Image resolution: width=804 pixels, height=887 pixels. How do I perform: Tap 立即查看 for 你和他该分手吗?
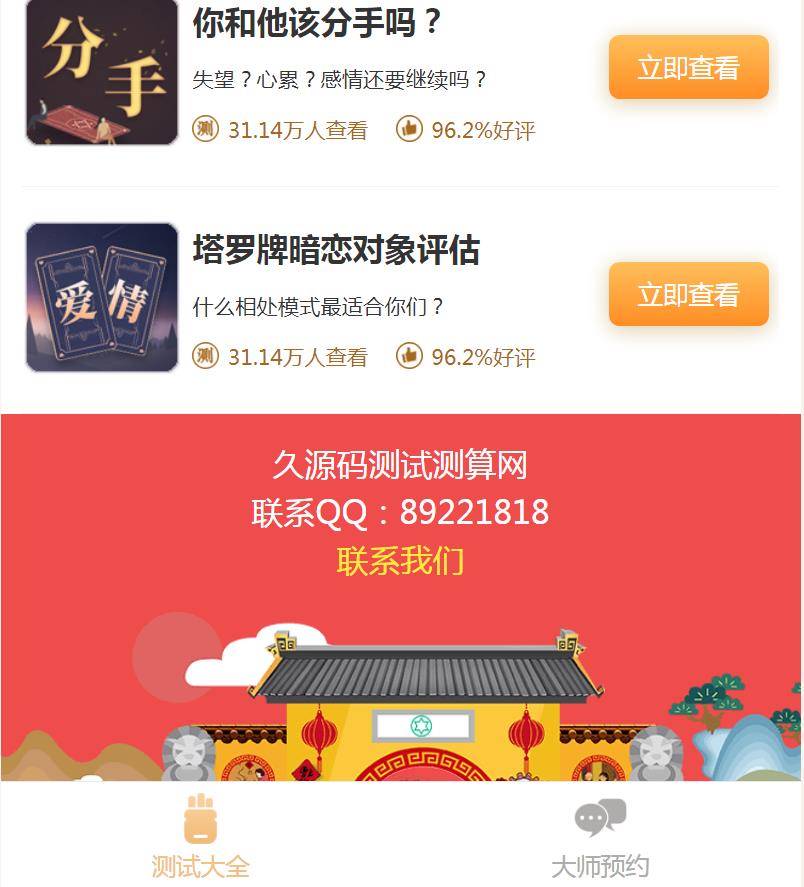point(688,68)
